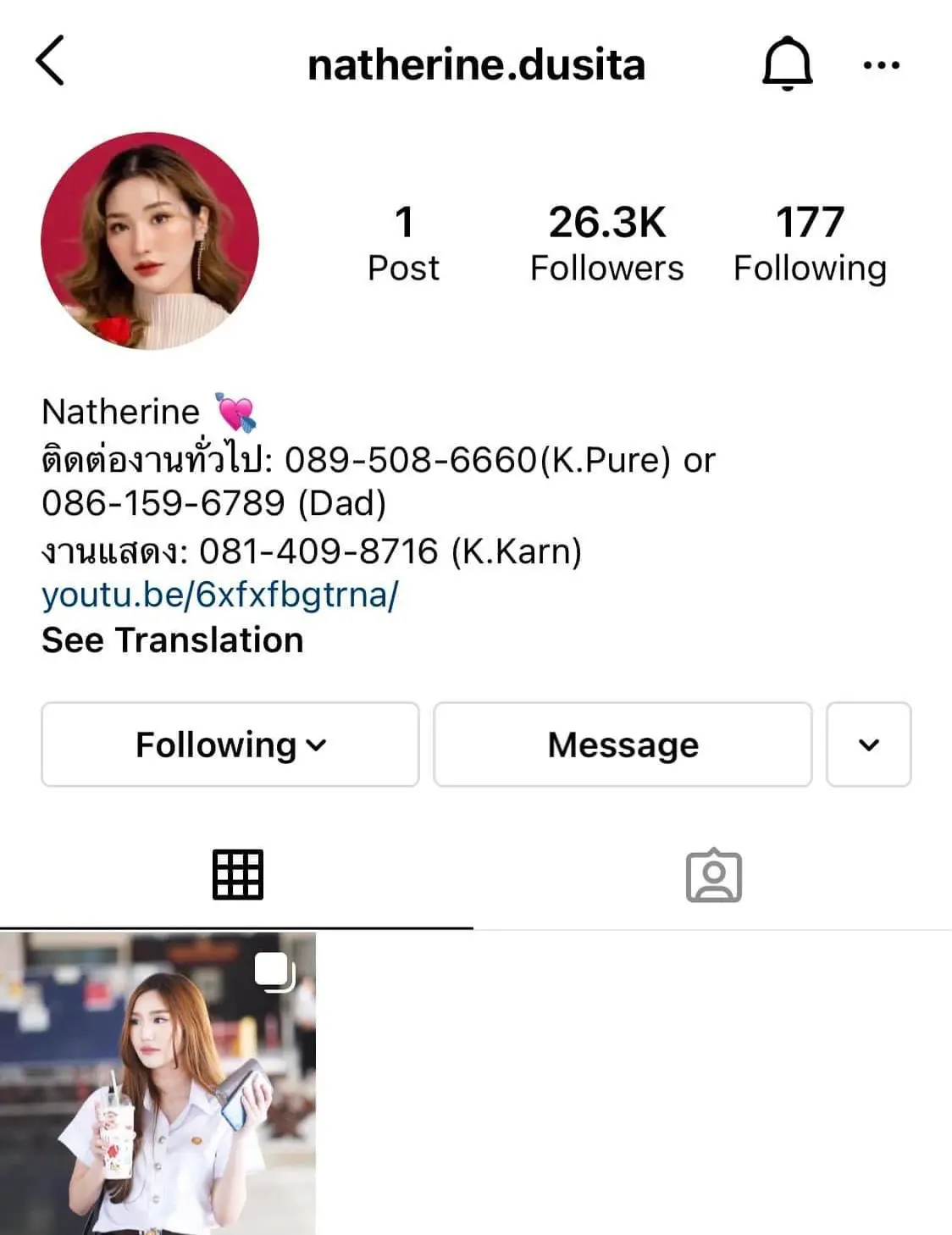Open the Following dropdown button
The height and width of the screenshot is (1235, 952).
[230, 745]
